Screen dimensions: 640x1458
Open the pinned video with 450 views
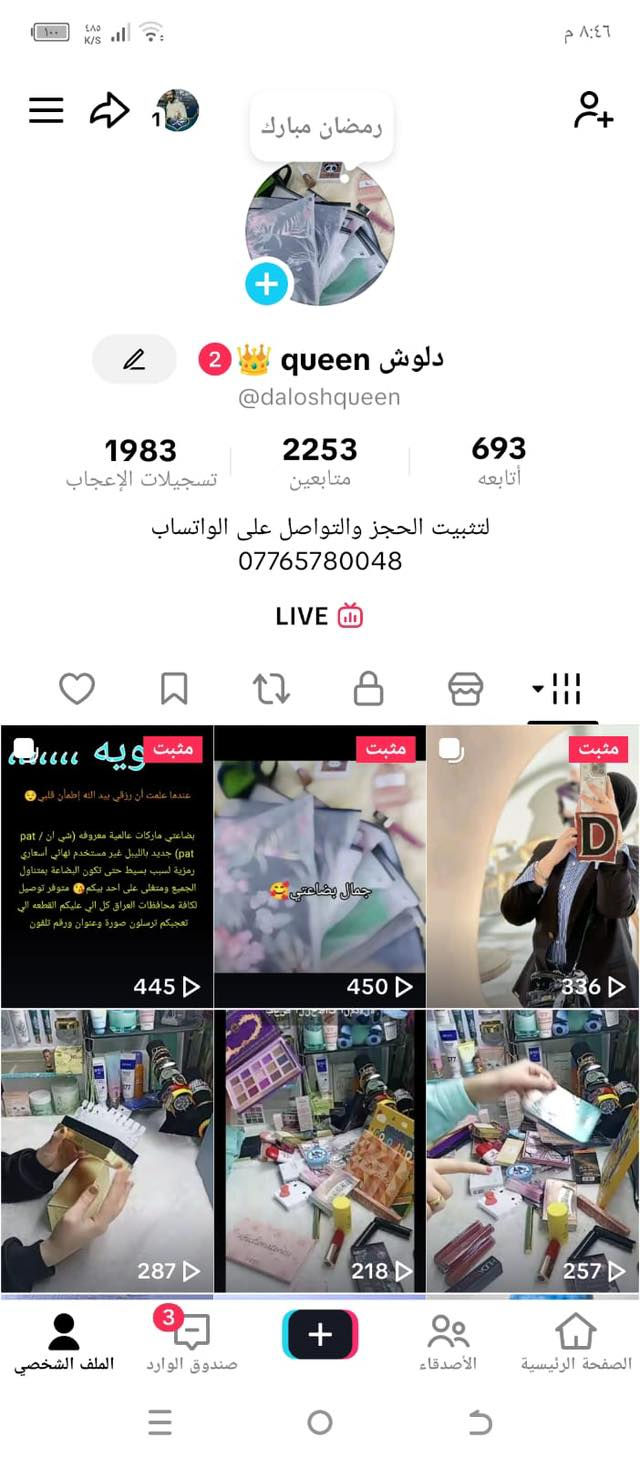point(320,866)
